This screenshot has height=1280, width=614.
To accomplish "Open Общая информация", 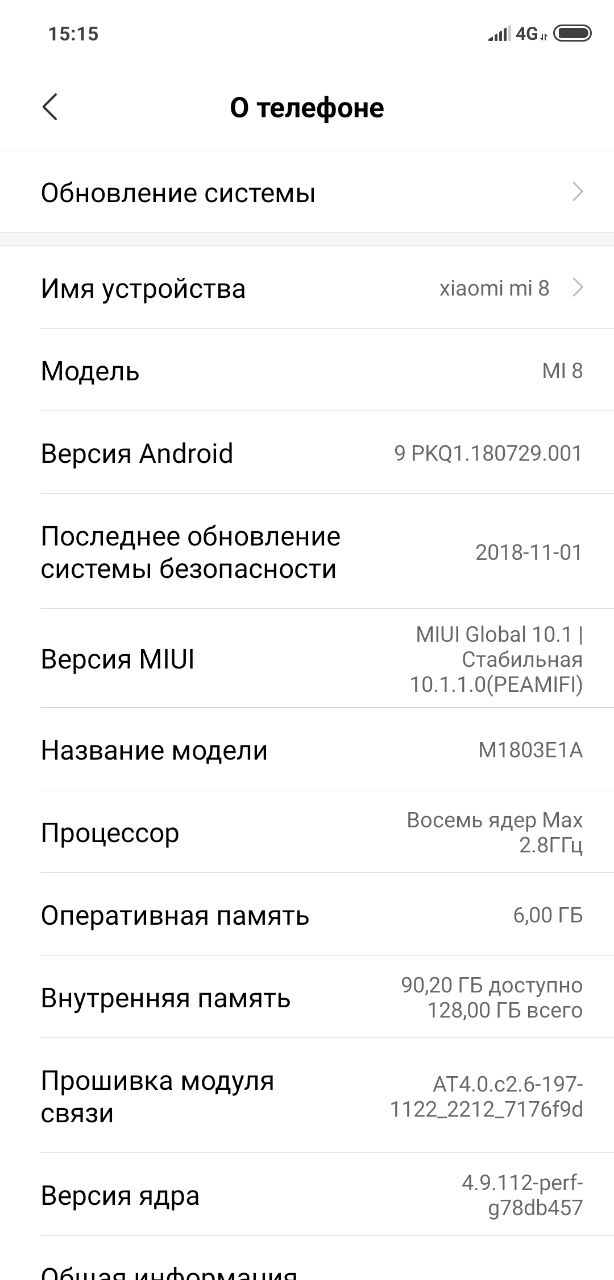I will tap(307, 1260).
